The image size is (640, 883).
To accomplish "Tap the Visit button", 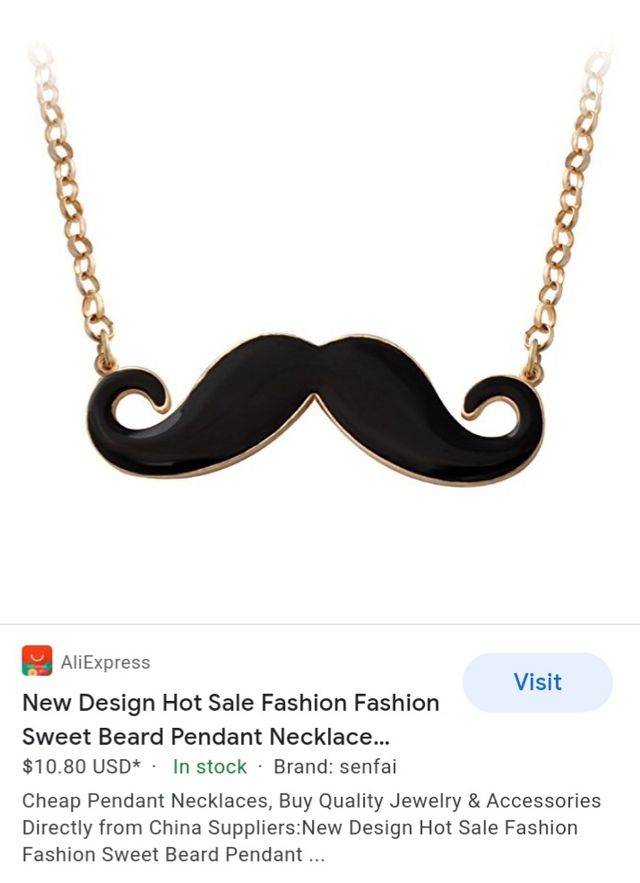I will 537,682.
